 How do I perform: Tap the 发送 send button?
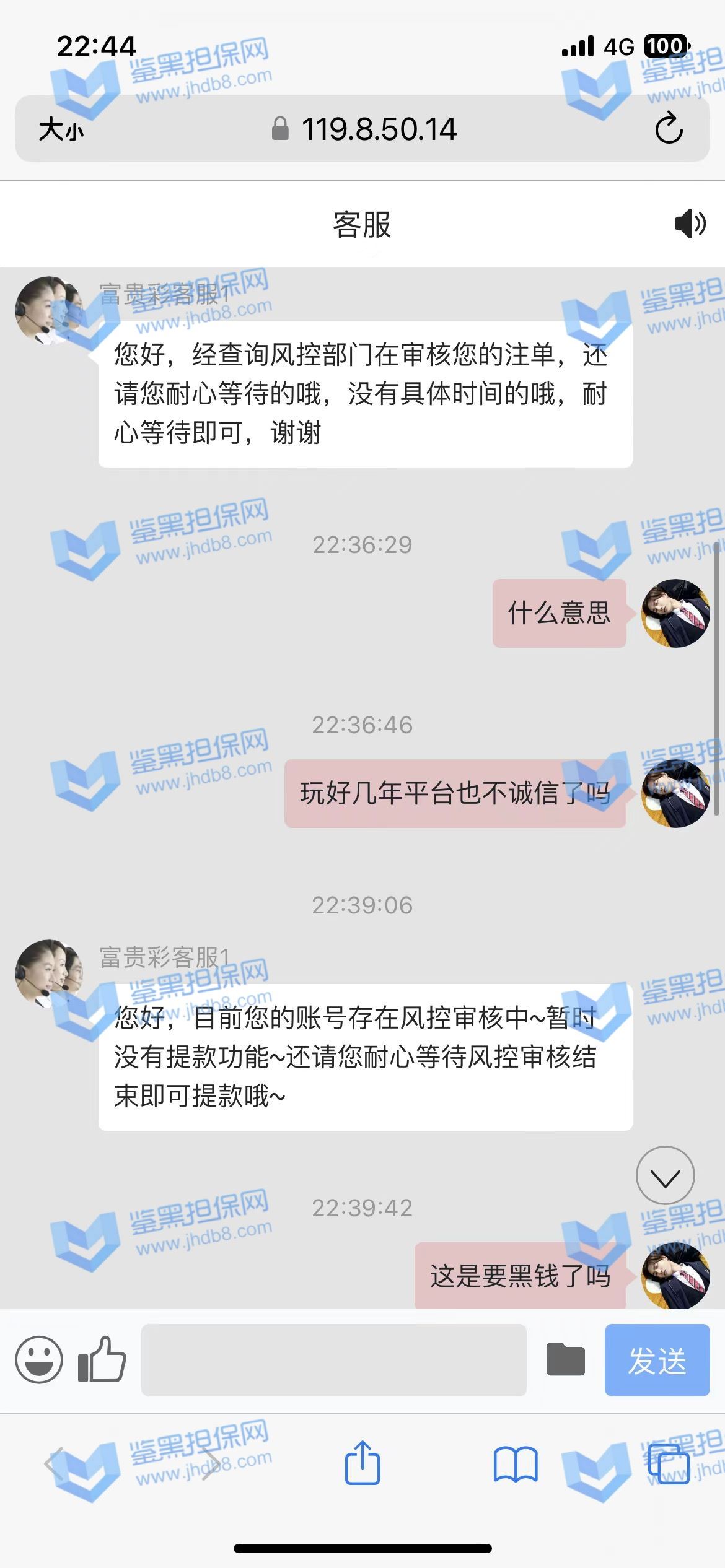pyautogui.click(x=657, y=1360)
